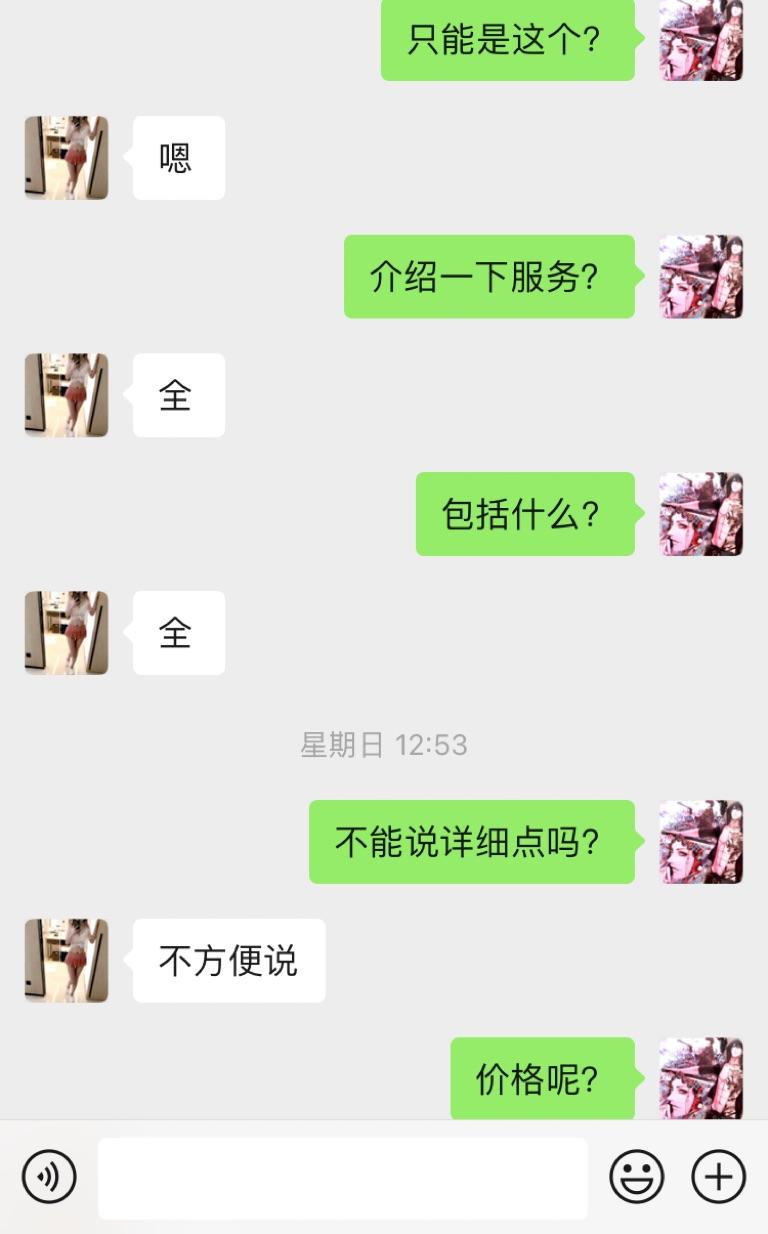The image size is (768, 1234).
Task: Open the plus attachments menu
Action: (718, 1176)
